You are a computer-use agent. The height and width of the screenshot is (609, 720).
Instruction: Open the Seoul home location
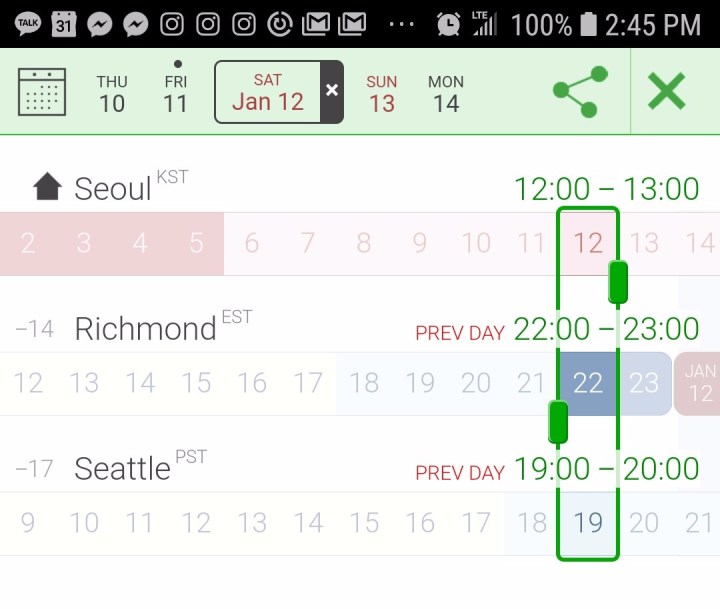pos(112,187)
